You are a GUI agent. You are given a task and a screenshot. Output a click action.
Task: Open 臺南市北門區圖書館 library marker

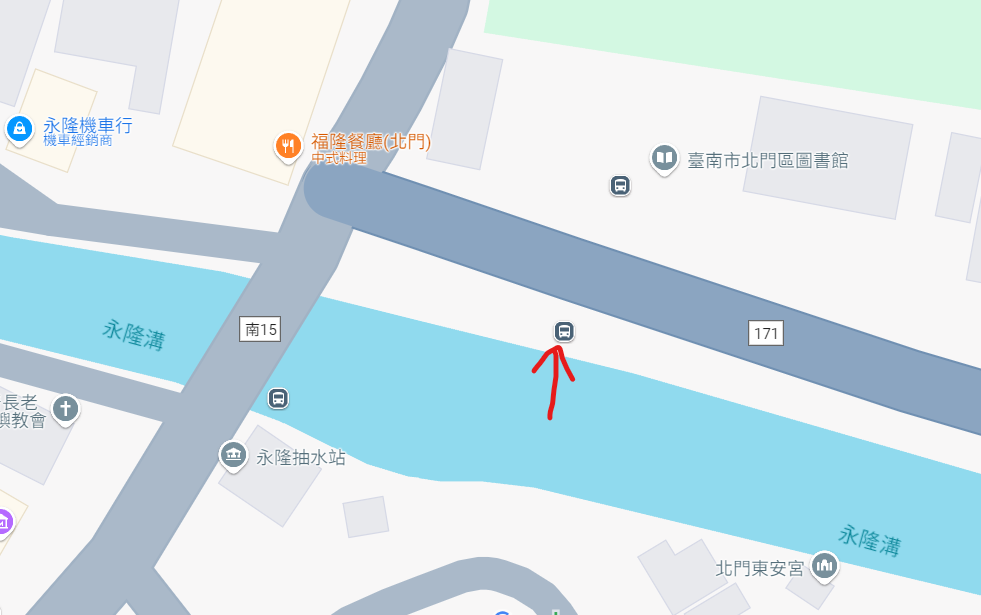[x=664, y=158]
